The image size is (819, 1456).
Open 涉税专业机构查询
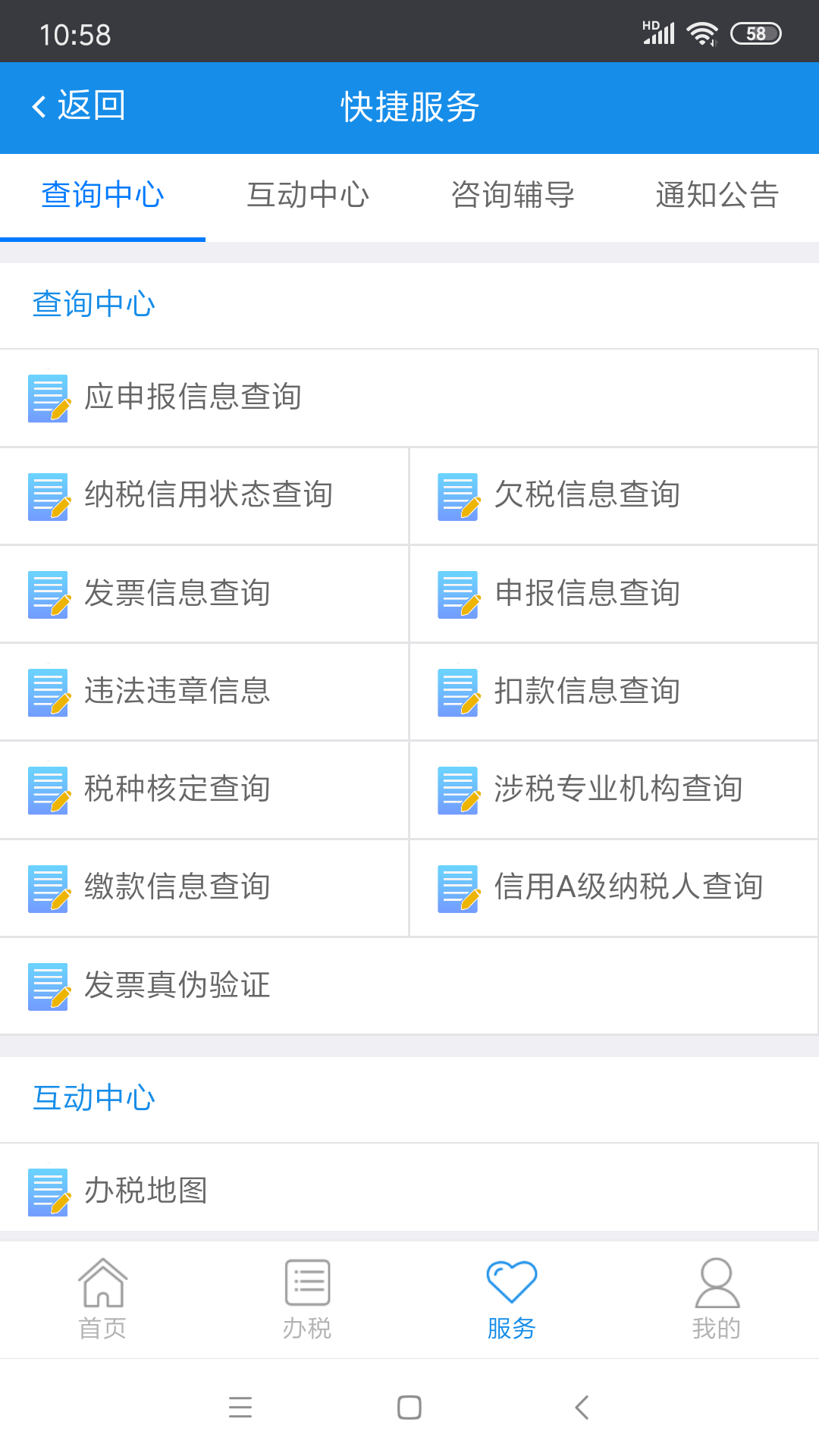pos(618,789)
